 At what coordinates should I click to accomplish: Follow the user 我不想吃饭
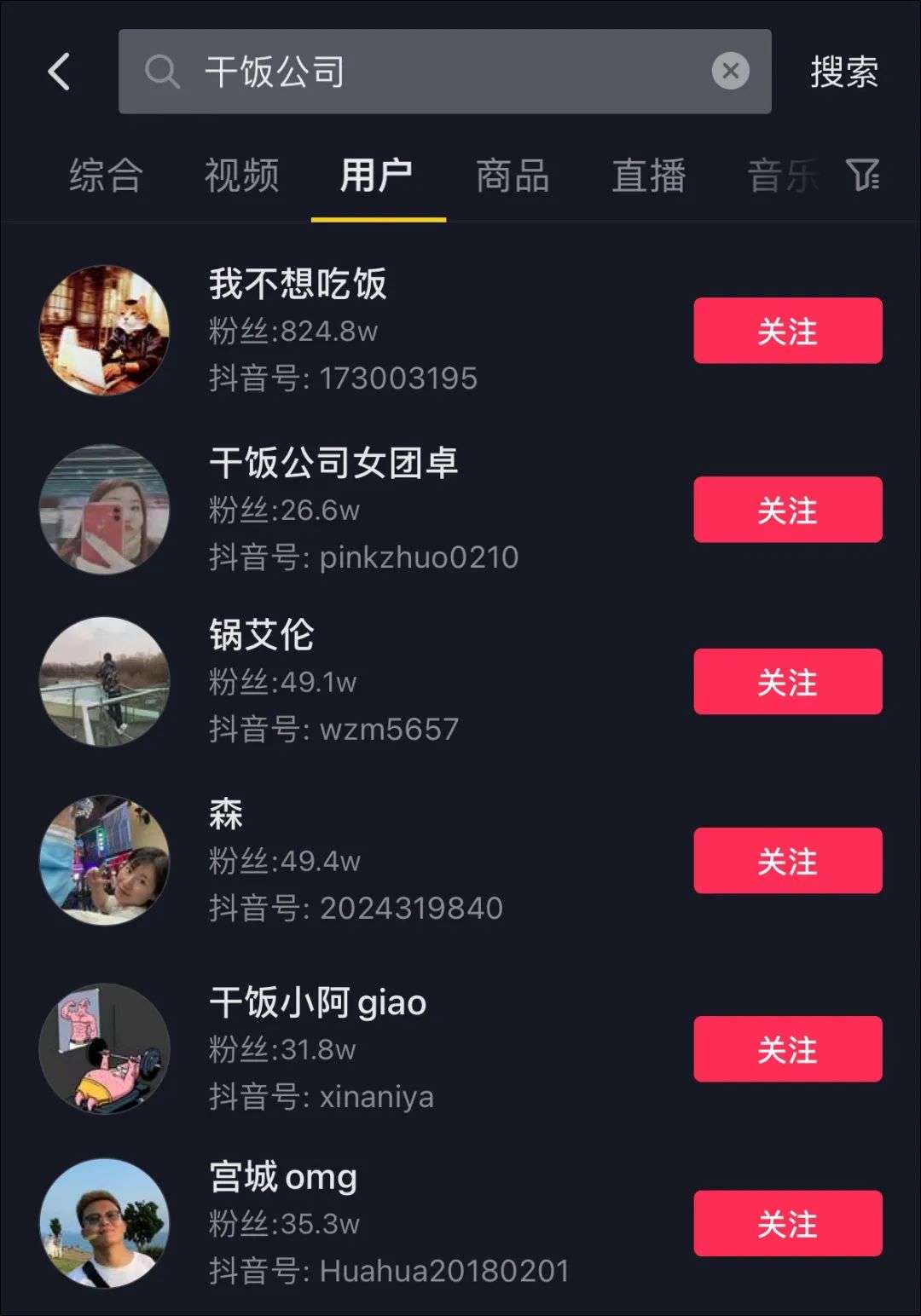787,331
